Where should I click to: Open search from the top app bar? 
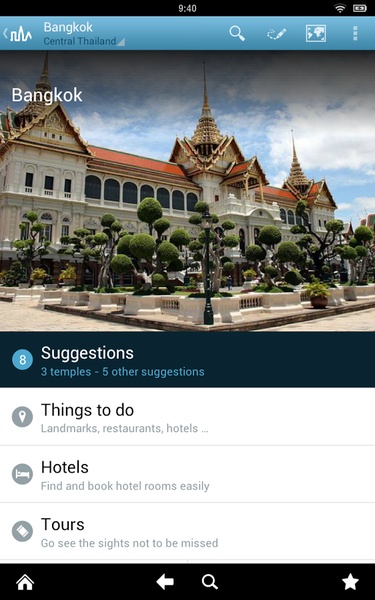[237, 34]
